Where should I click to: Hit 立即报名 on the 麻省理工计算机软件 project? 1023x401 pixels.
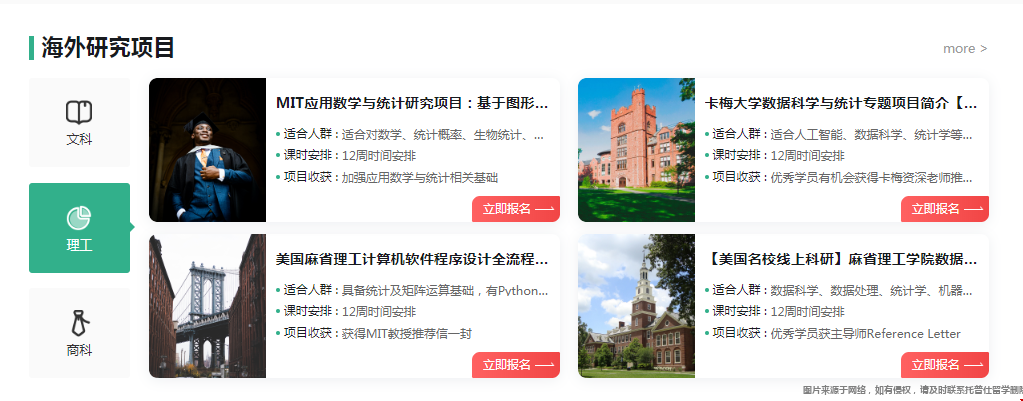pos(516,365)
